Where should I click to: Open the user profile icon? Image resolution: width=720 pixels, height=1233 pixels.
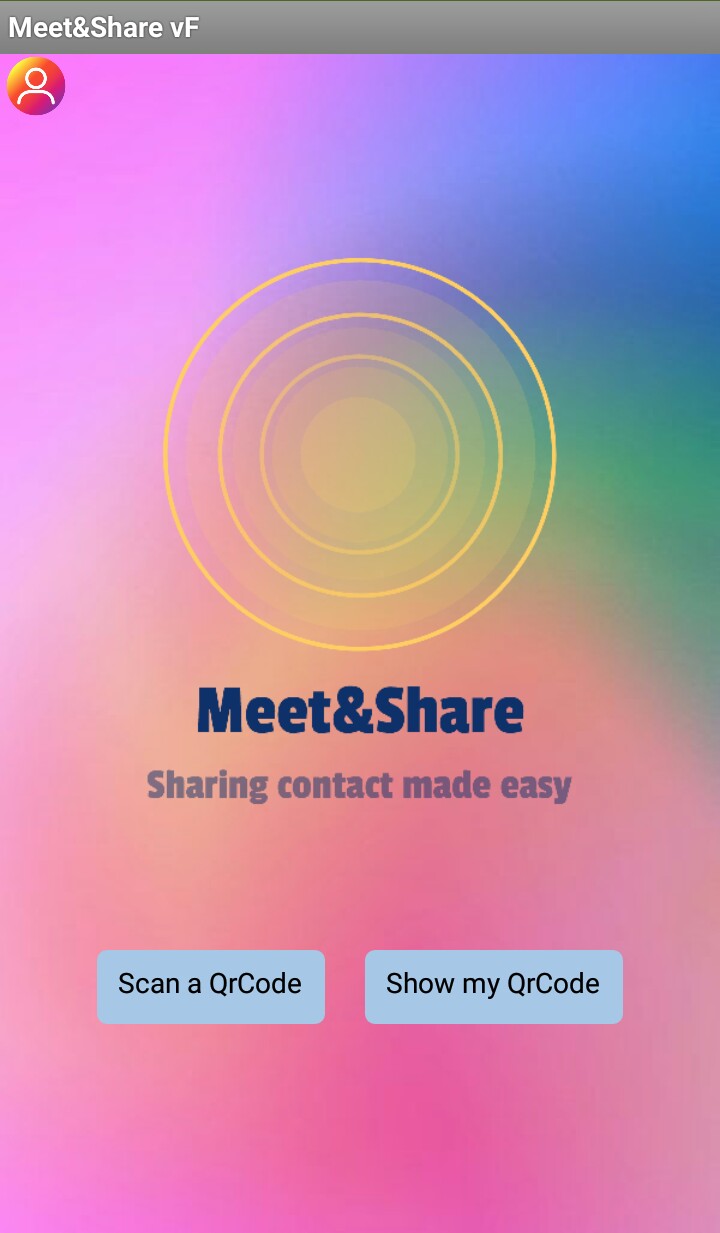point(36,86)
